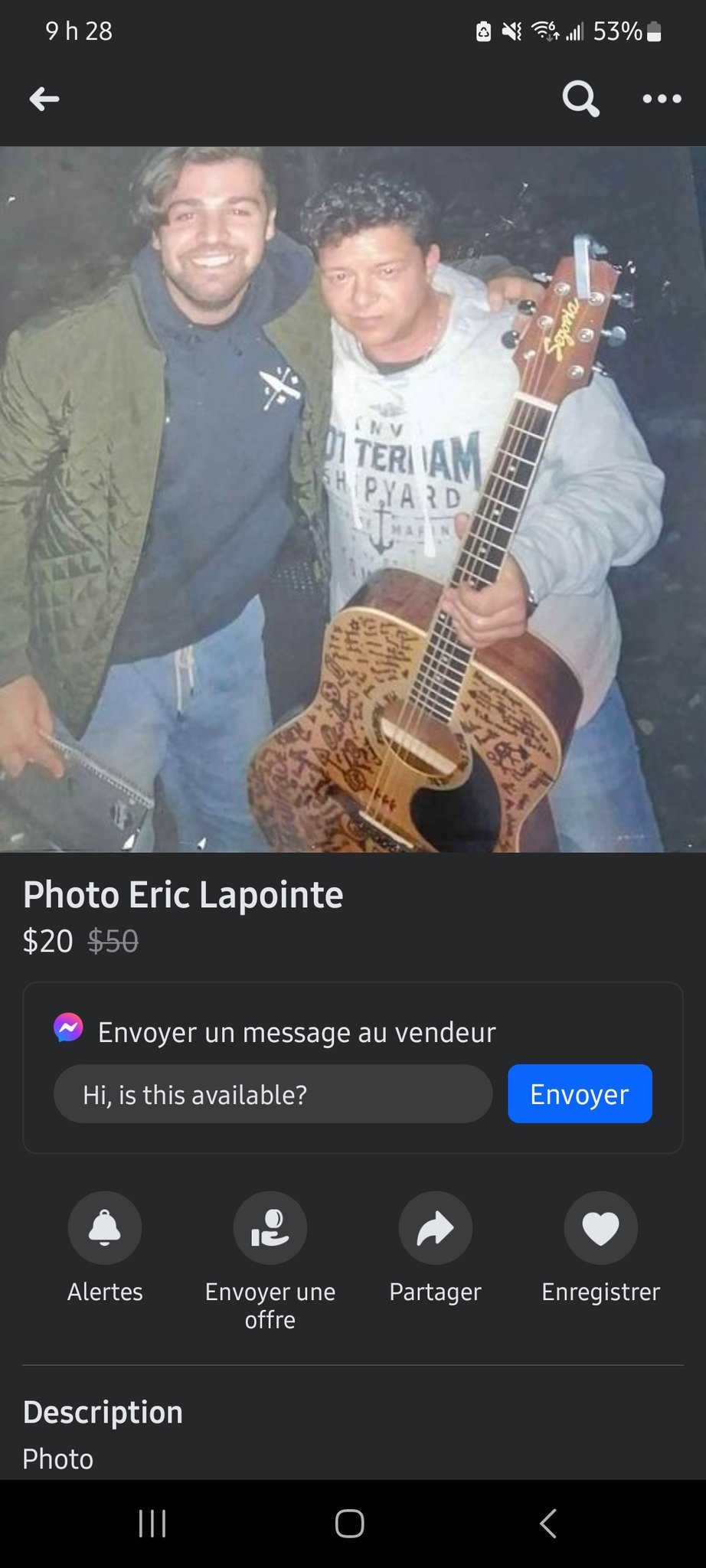Open the search magnifier icon
Viewport: 706px width, 1568px height.
(580, 99)
